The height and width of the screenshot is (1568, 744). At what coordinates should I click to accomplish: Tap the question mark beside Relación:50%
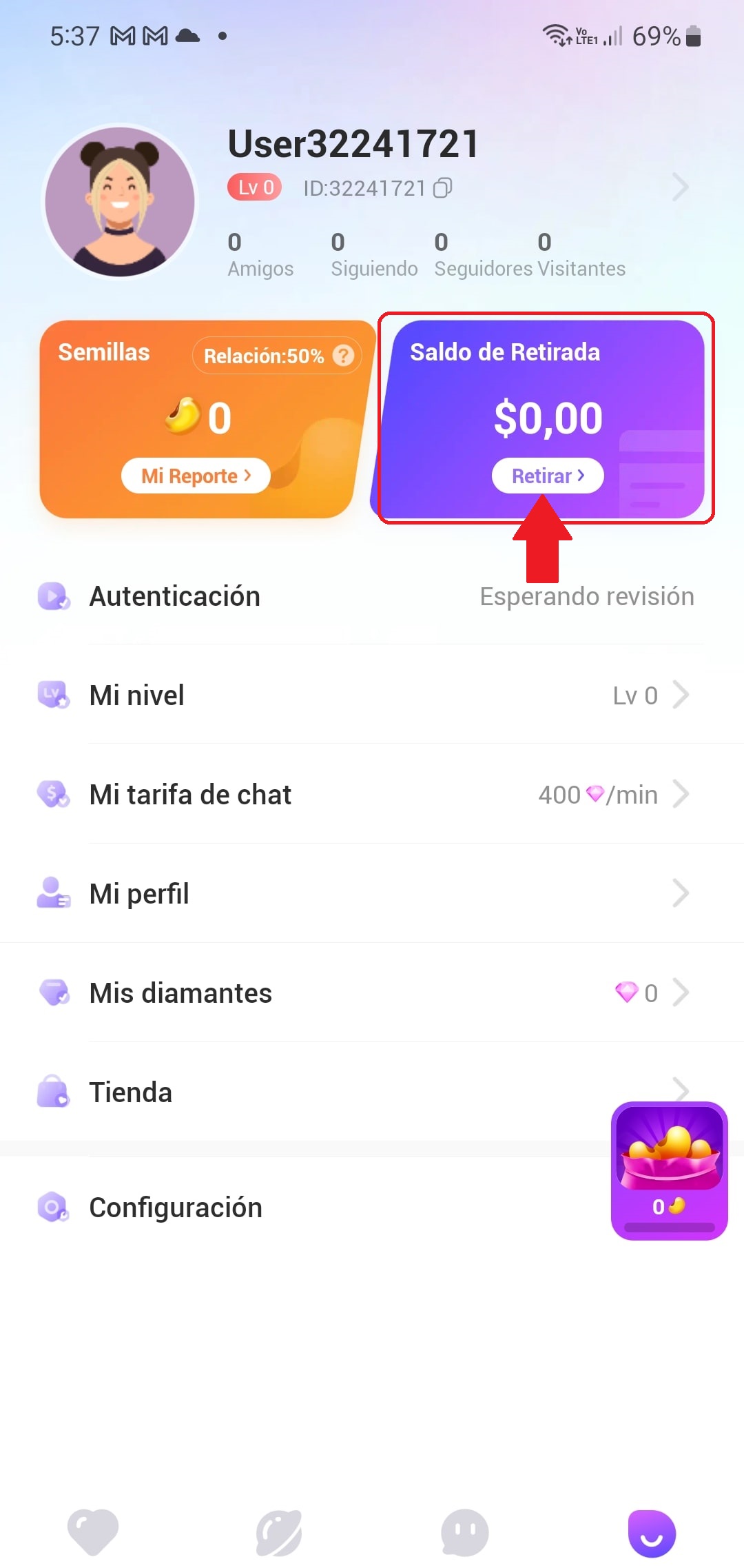pyautogui.click(x=342, y=356)
